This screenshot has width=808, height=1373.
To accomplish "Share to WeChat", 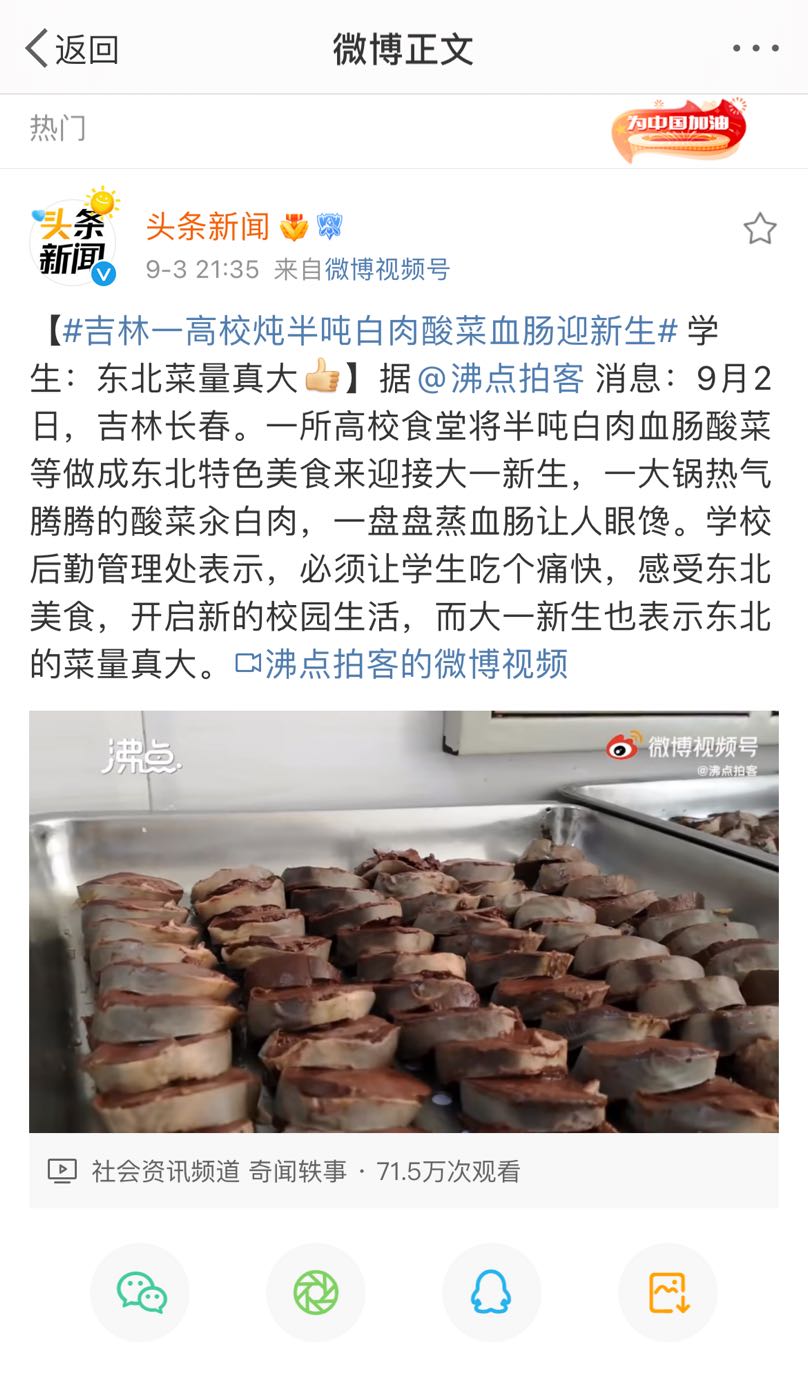I will pyautogui.click(x=141, y=1292).
